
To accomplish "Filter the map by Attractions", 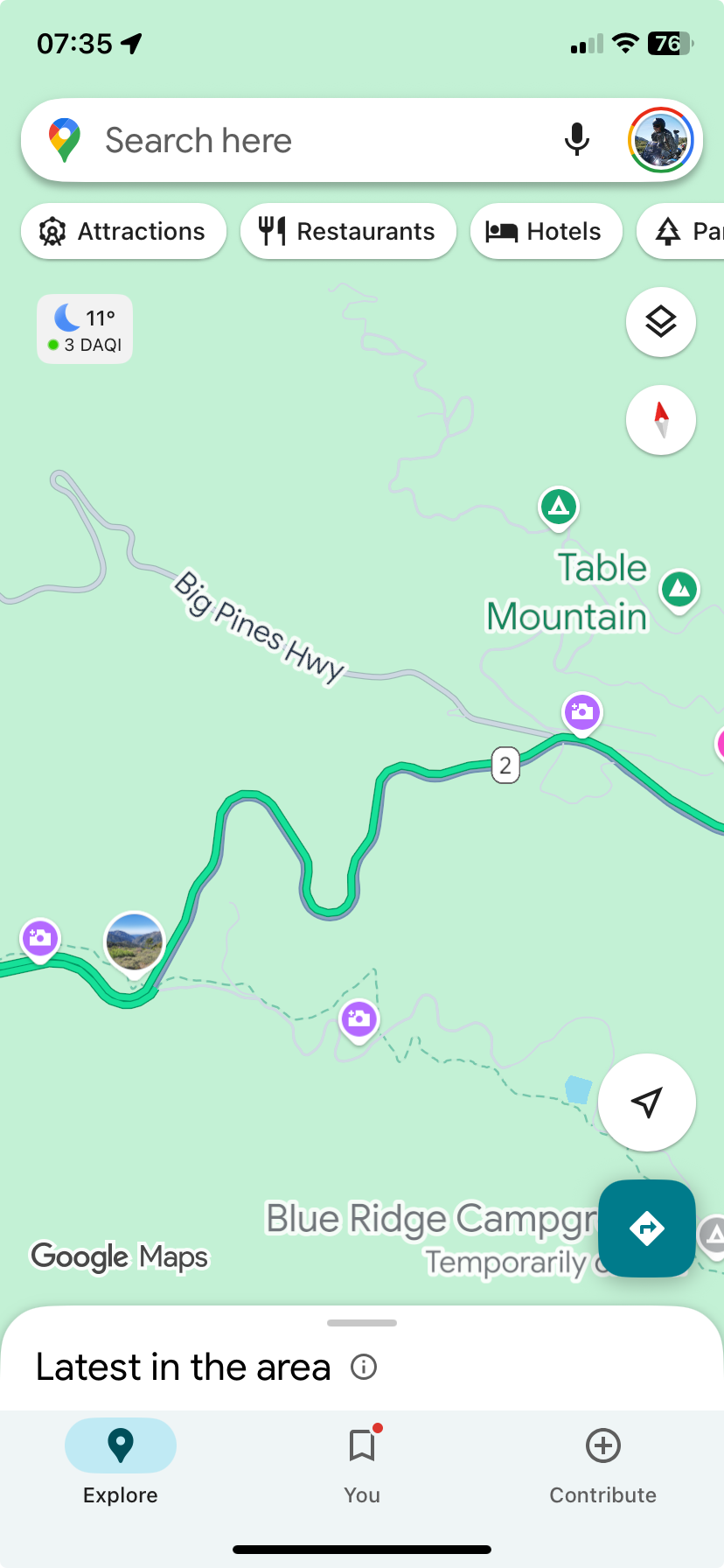I will point(123,231).
